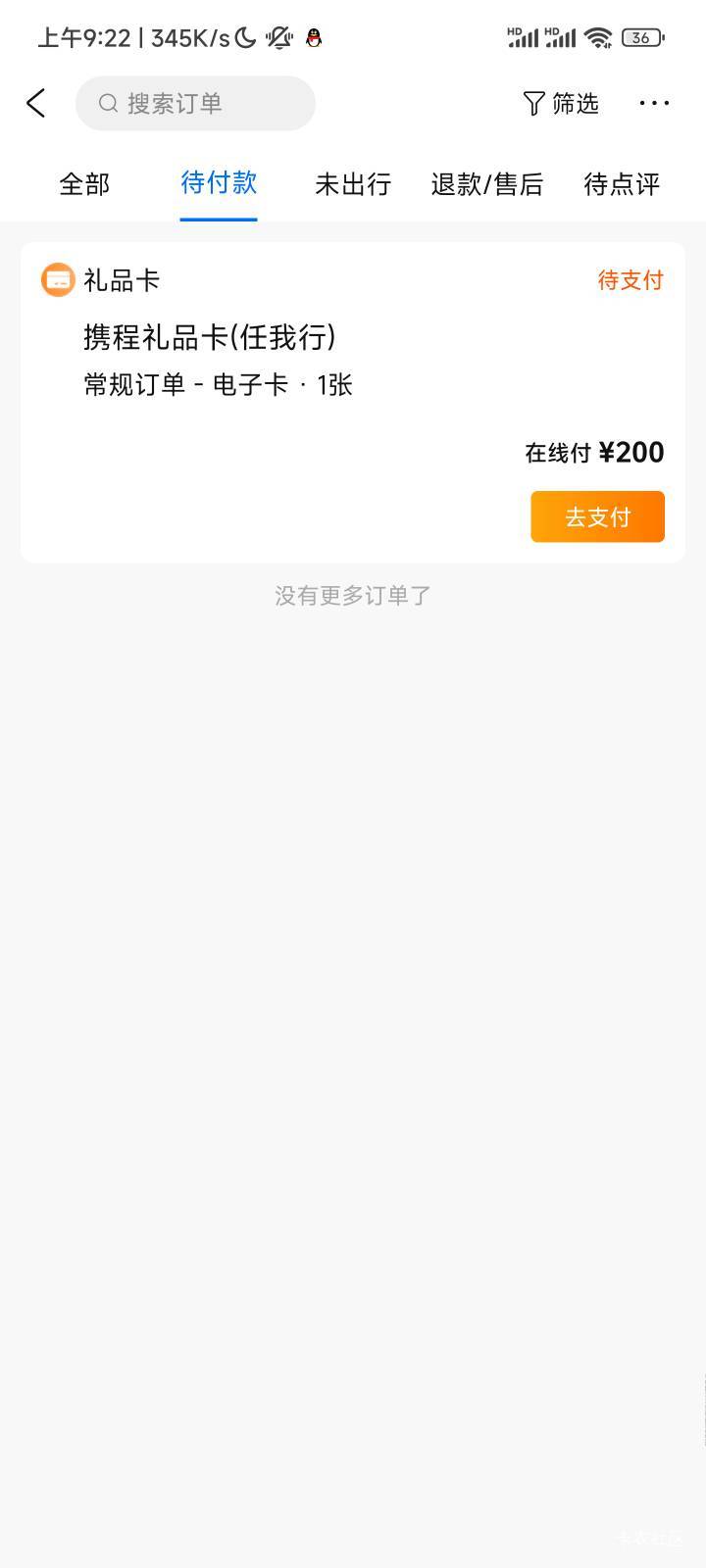
Task: Tap 去支付 to pay the order
Action: click(x=598, y=516)
